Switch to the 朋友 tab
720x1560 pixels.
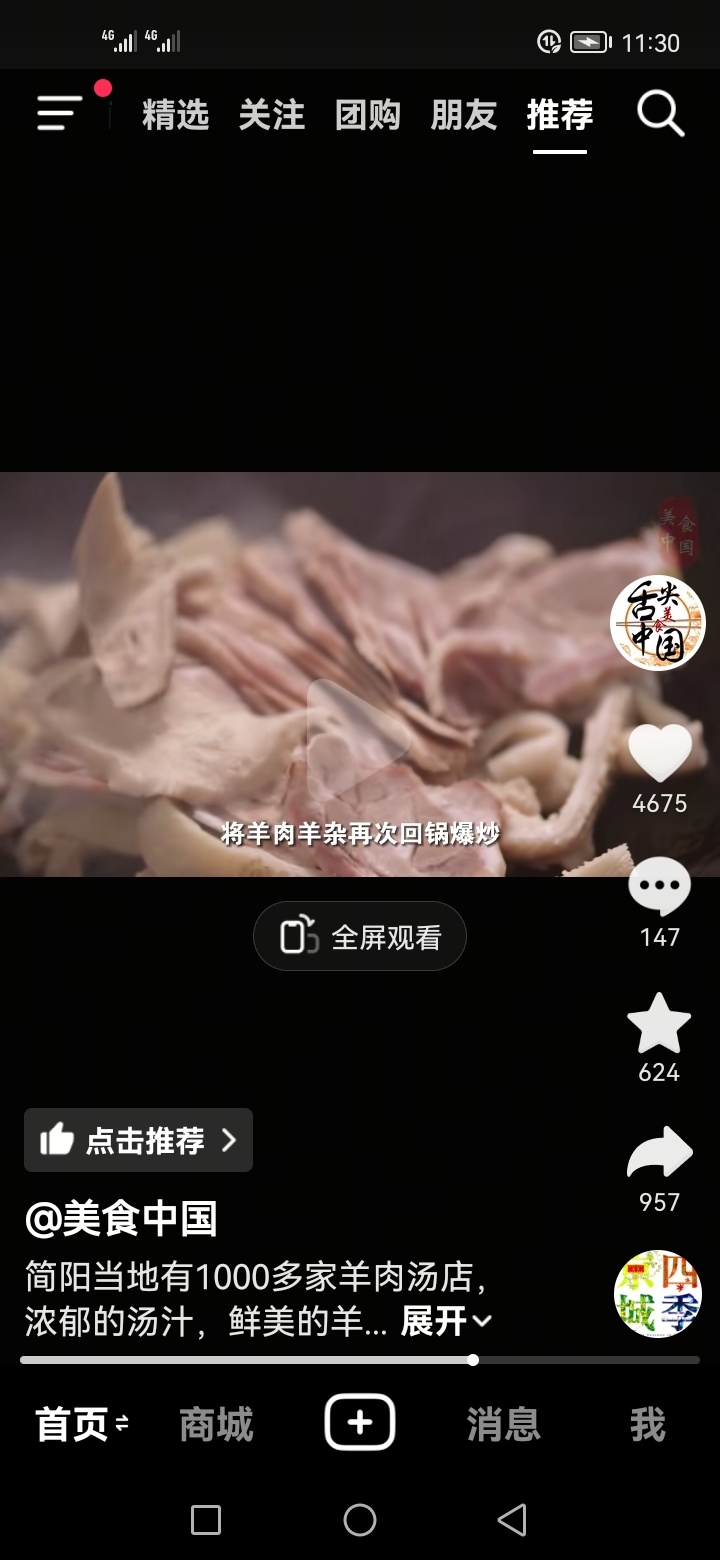tap(463, 115)
